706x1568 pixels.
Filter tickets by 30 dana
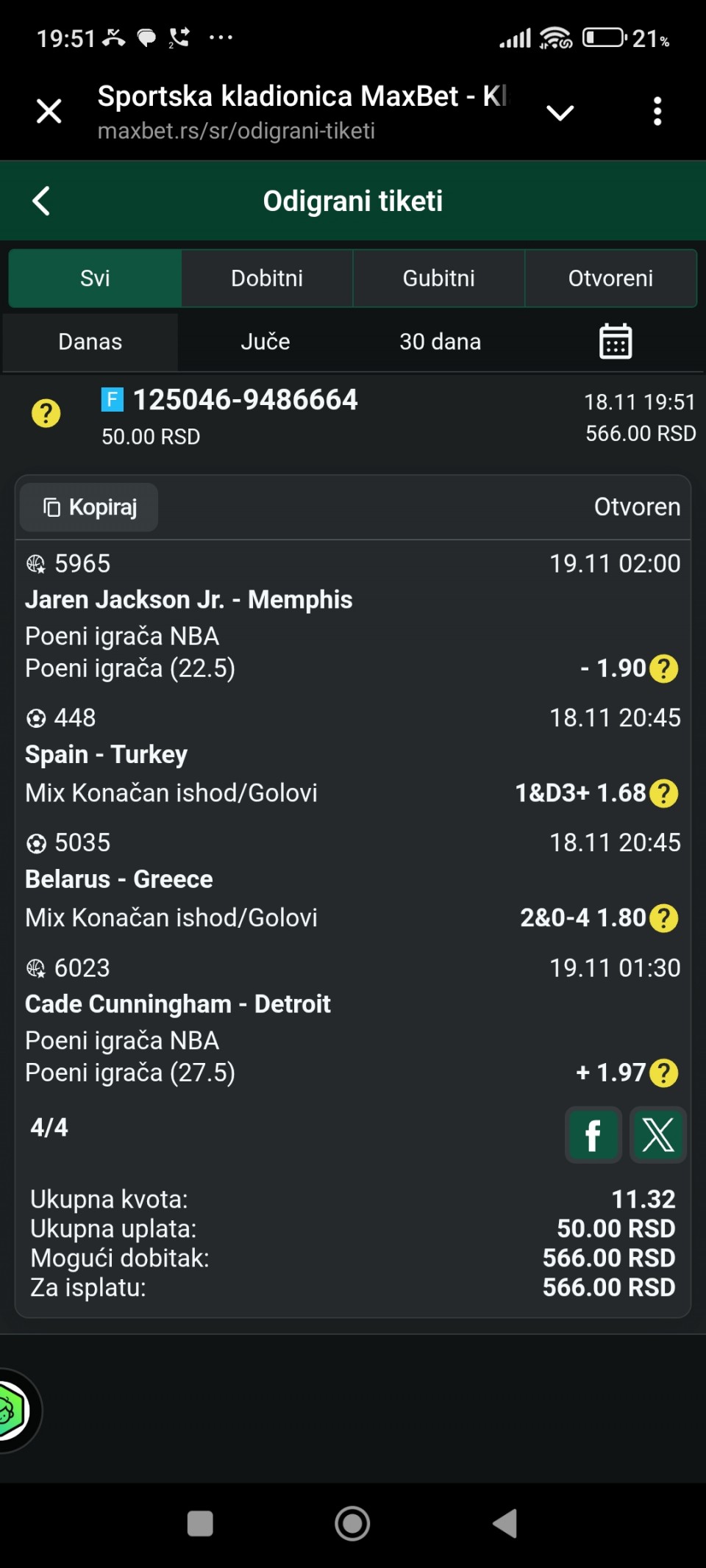coord(440,342)
